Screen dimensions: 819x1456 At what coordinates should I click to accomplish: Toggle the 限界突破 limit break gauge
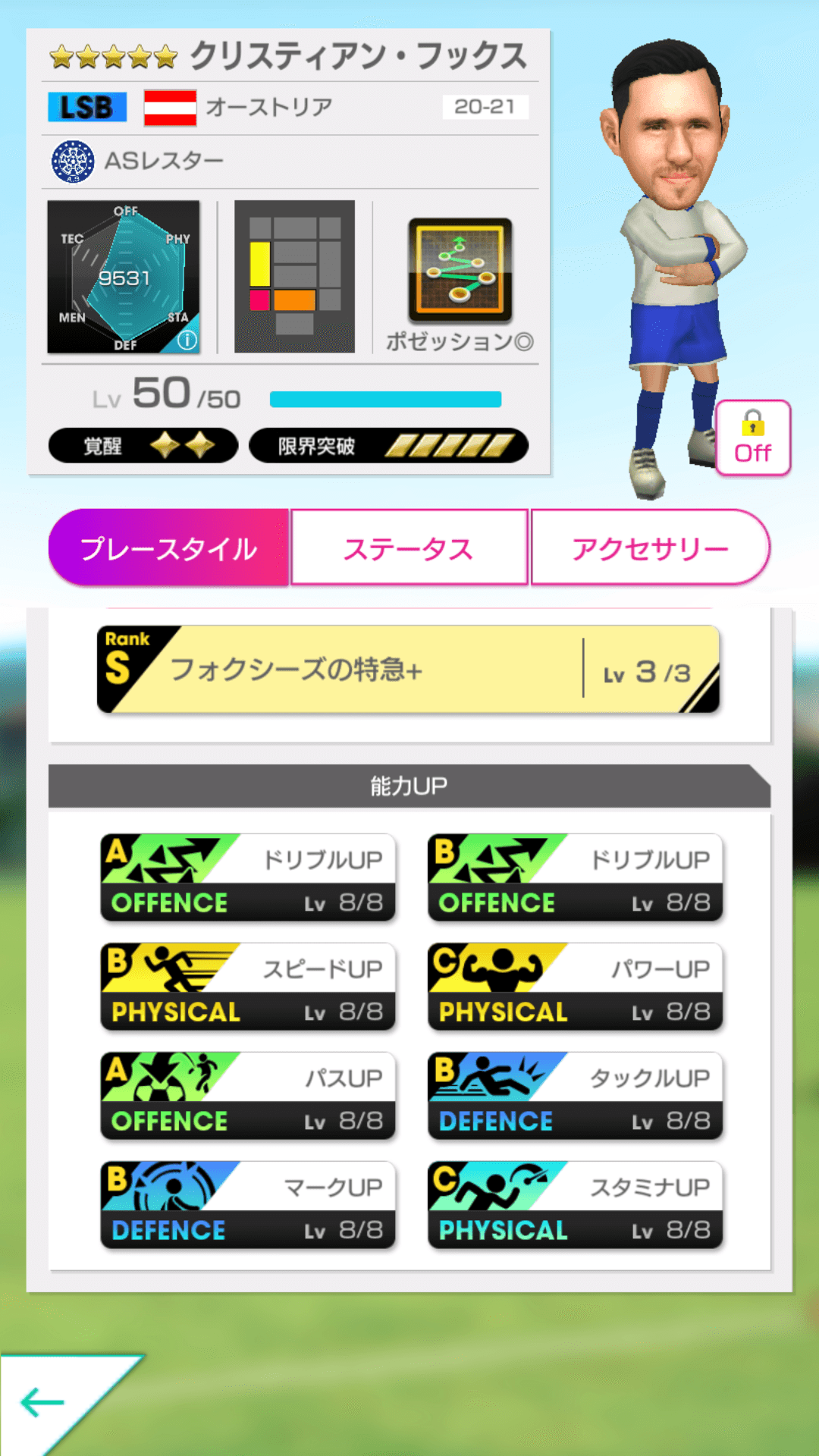[388, 448]
